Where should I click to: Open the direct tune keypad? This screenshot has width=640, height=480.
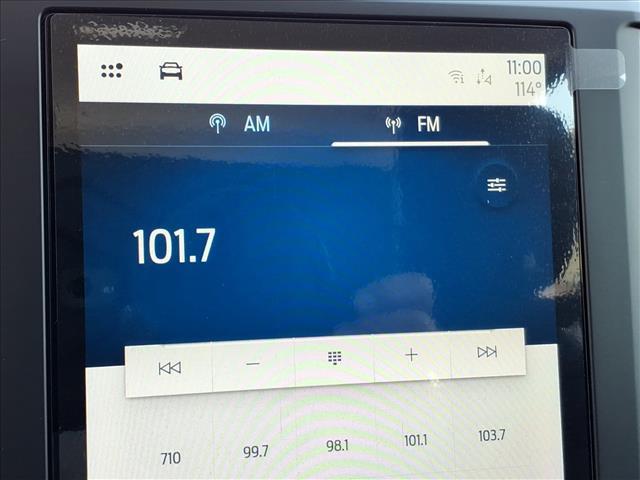point(334,358)
